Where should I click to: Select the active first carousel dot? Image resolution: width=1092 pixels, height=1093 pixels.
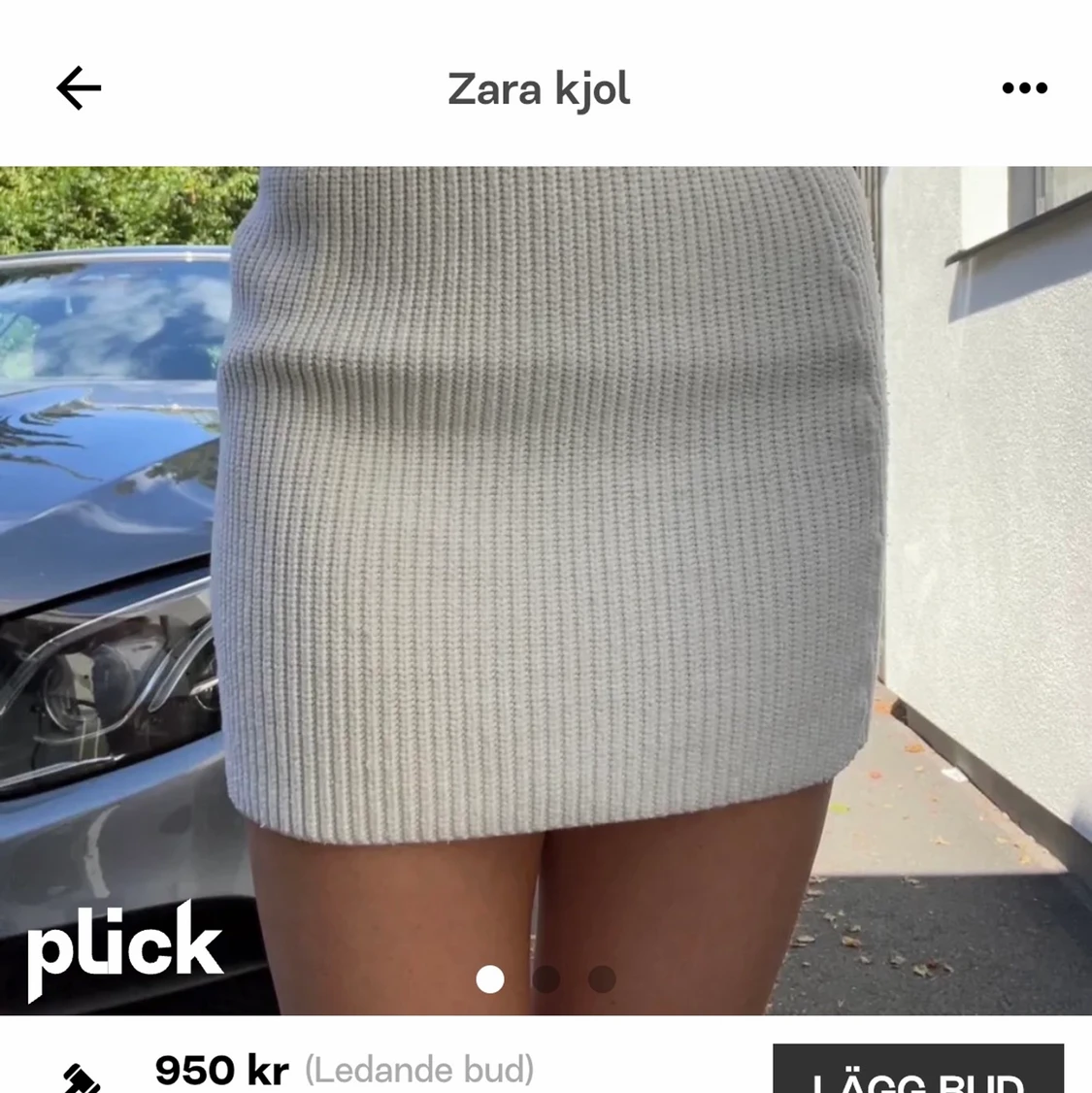coord(491,980)
